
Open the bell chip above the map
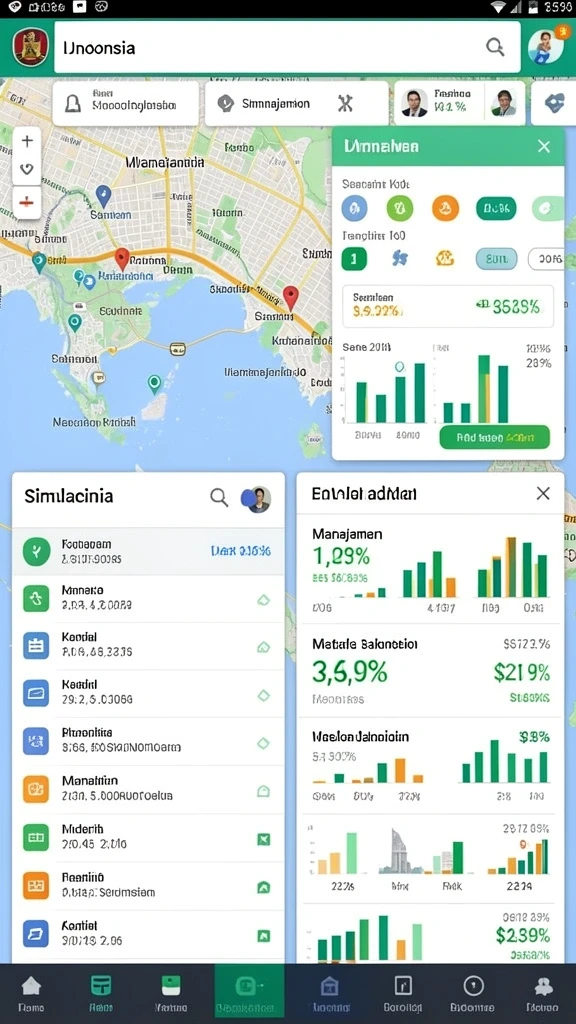(125, 104)
